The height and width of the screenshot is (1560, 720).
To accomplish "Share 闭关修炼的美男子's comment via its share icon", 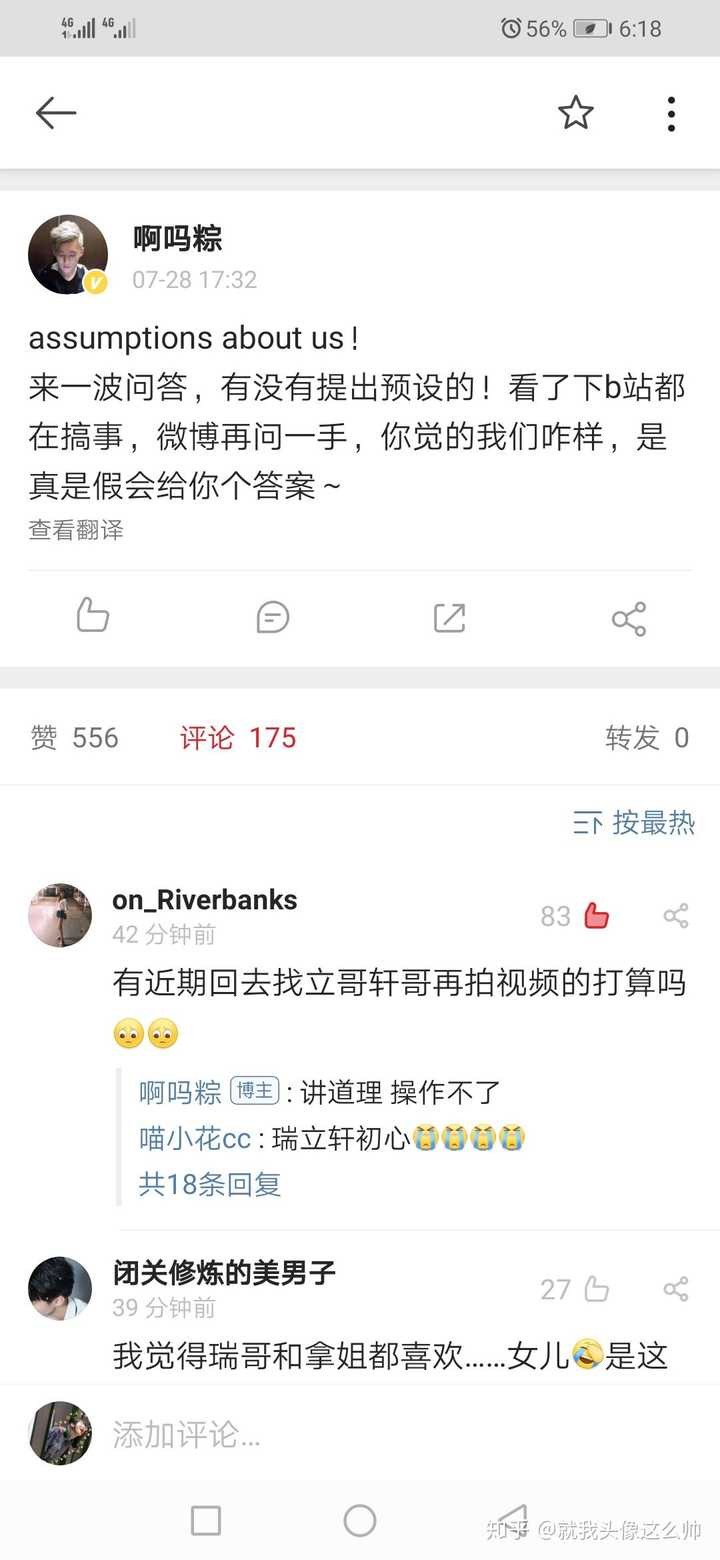I will pyautogui.click(x=676, y=1286).
